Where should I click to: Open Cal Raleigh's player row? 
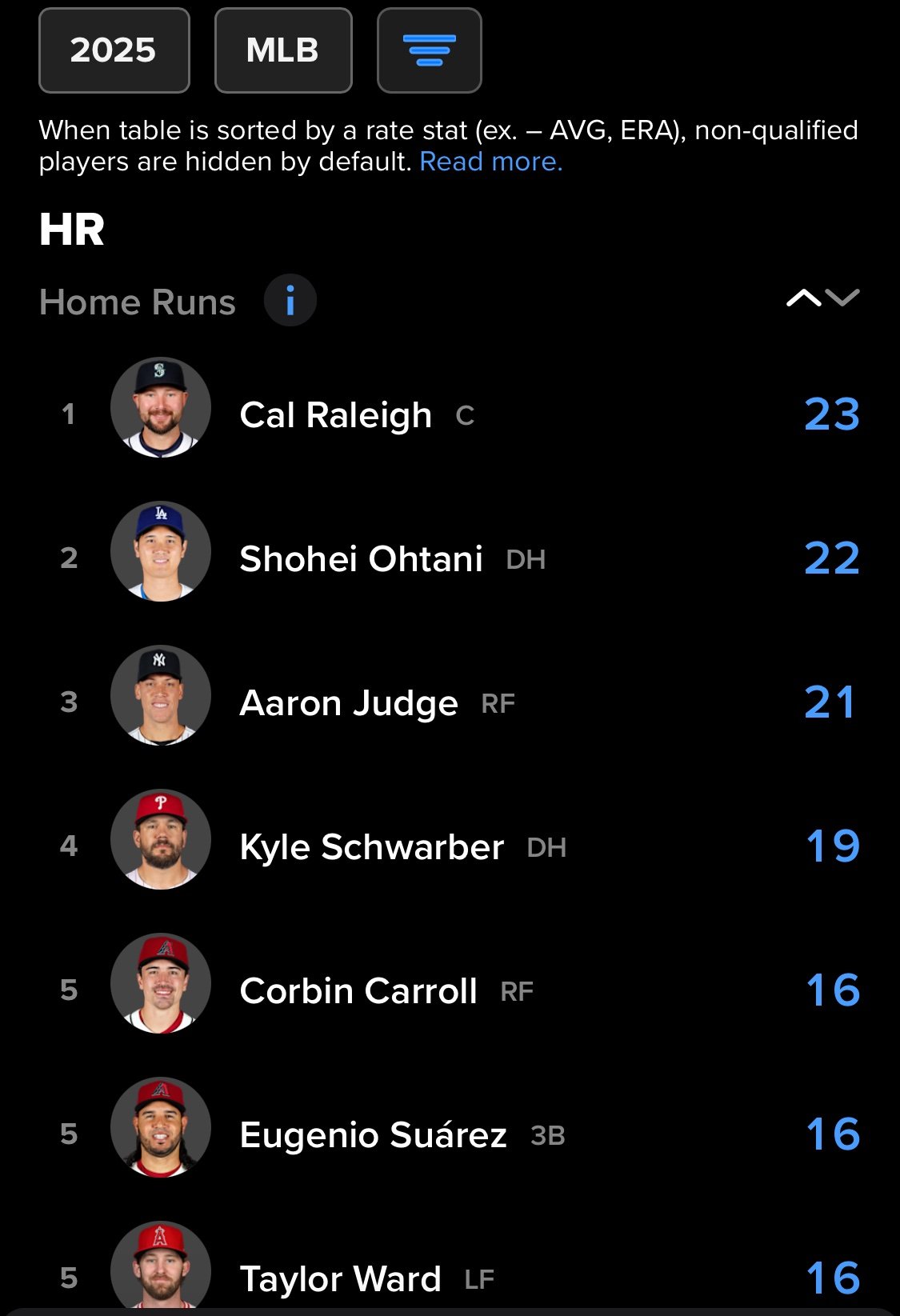click(335, 415)
